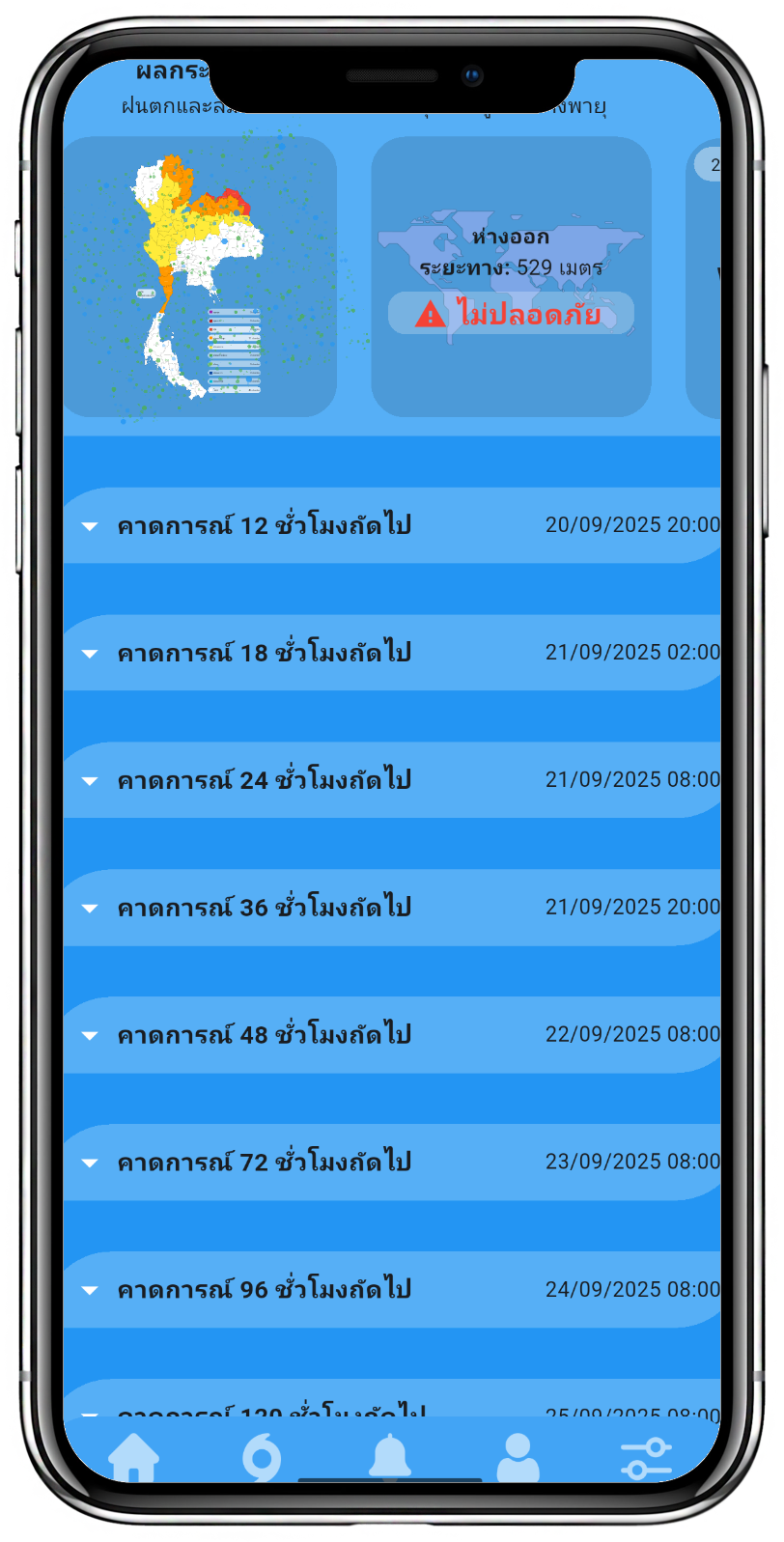The height and width of the screenshot is (1542, 784).
Task: Open the notifications bell tab
Action: 390,1456
